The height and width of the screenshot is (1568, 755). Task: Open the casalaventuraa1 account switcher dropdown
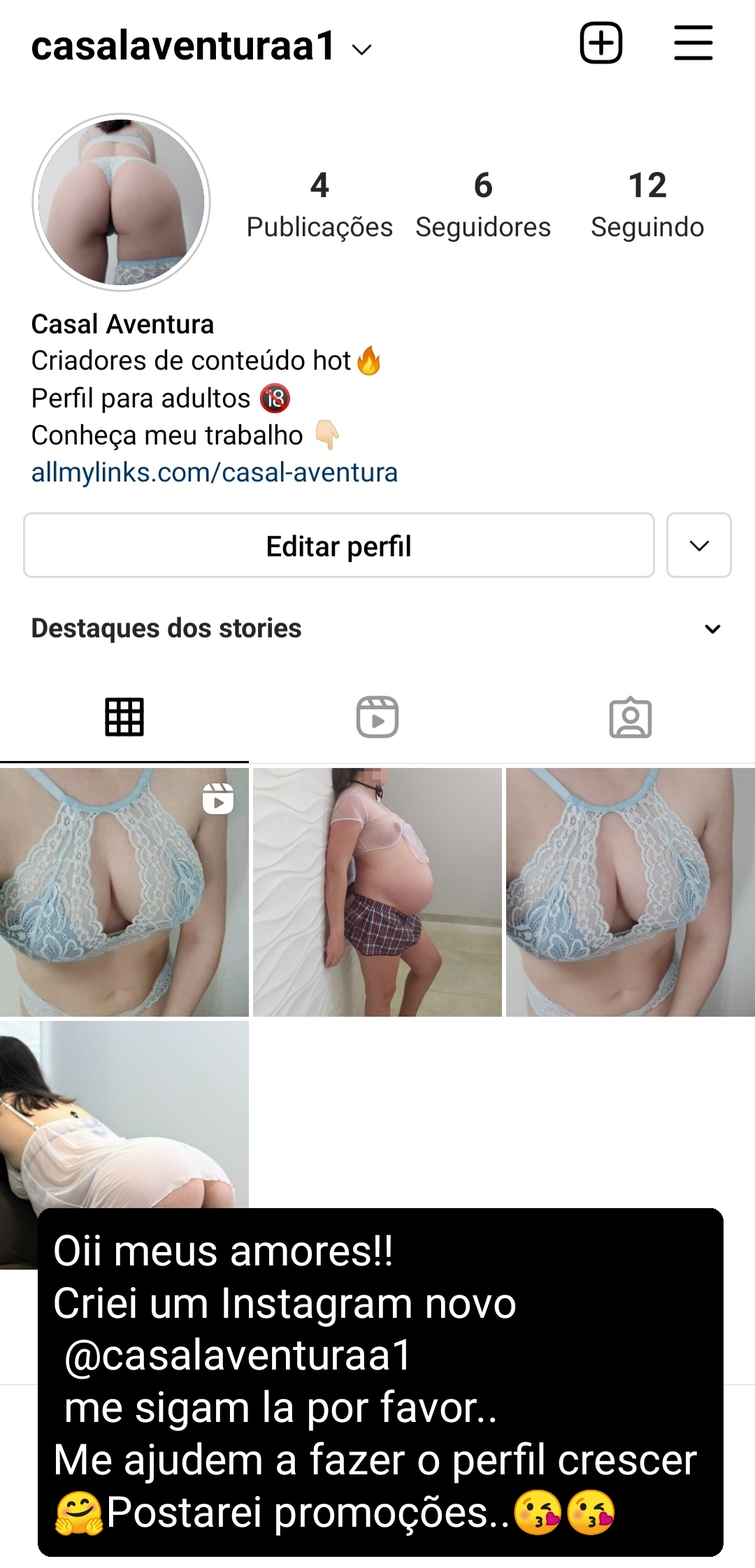click(x=201, y=47)
